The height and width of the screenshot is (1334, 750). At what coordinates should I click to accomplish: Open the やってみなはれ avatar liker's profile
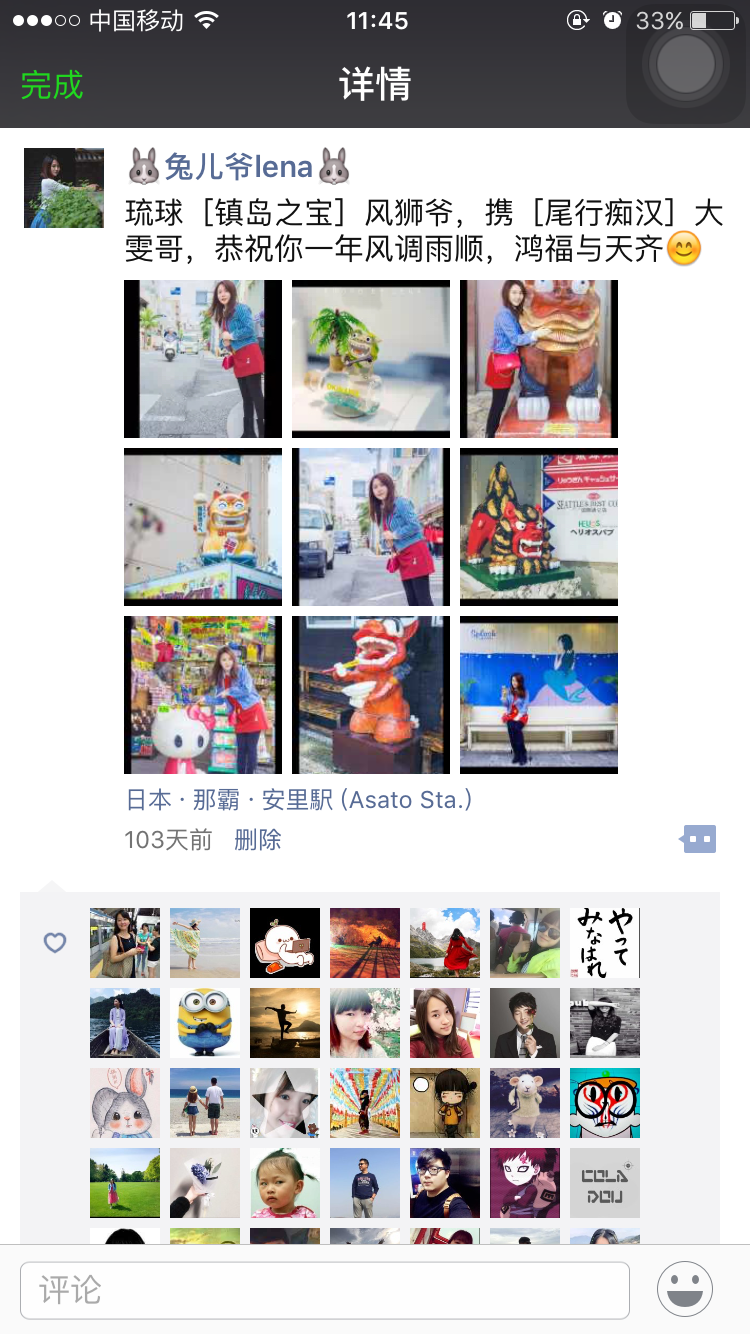tap(605, 943)
